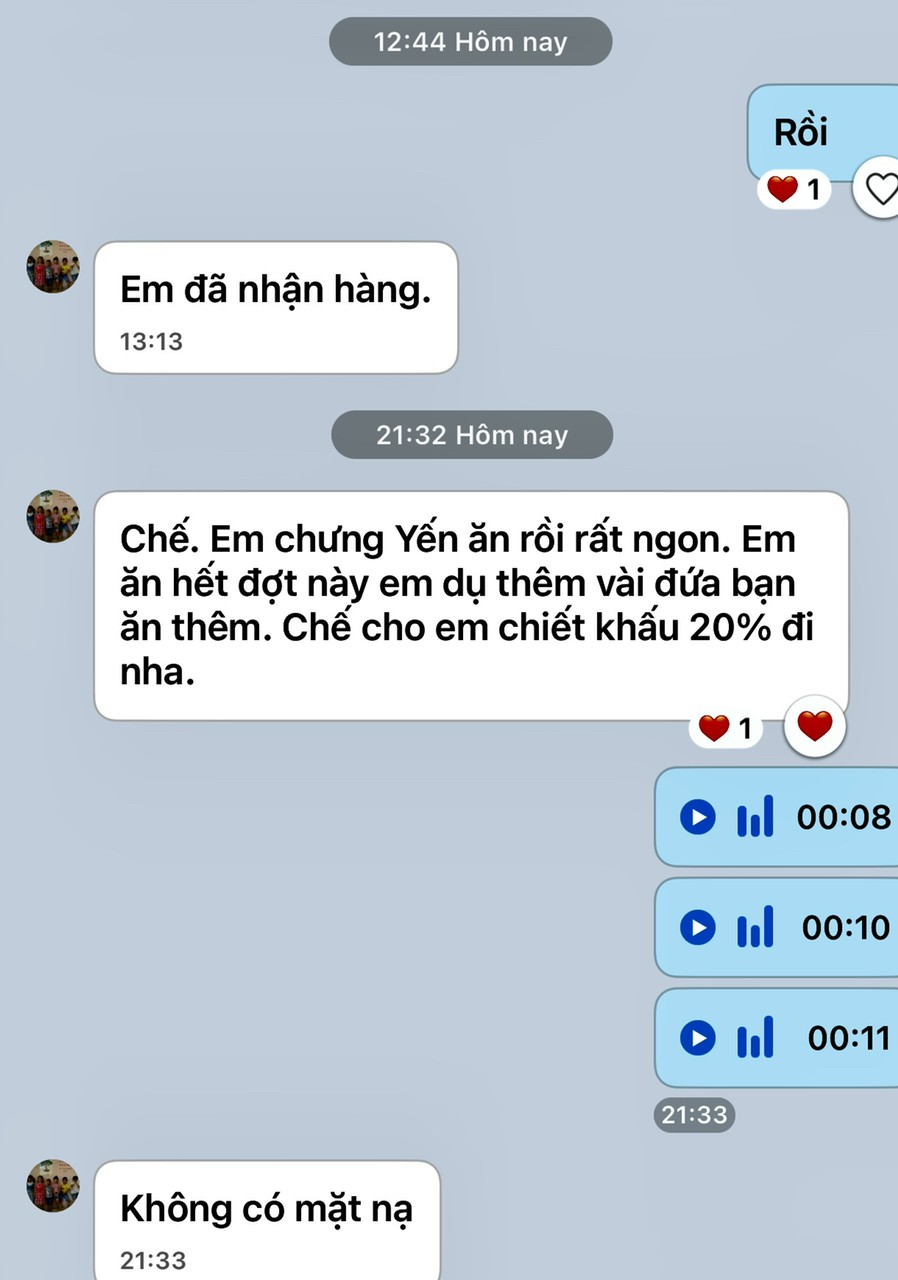Open sender's avatar beside 'Em đã nhận hàng.'
Image resolution: width=898 pixels, height=1280 pixels.
53,266
